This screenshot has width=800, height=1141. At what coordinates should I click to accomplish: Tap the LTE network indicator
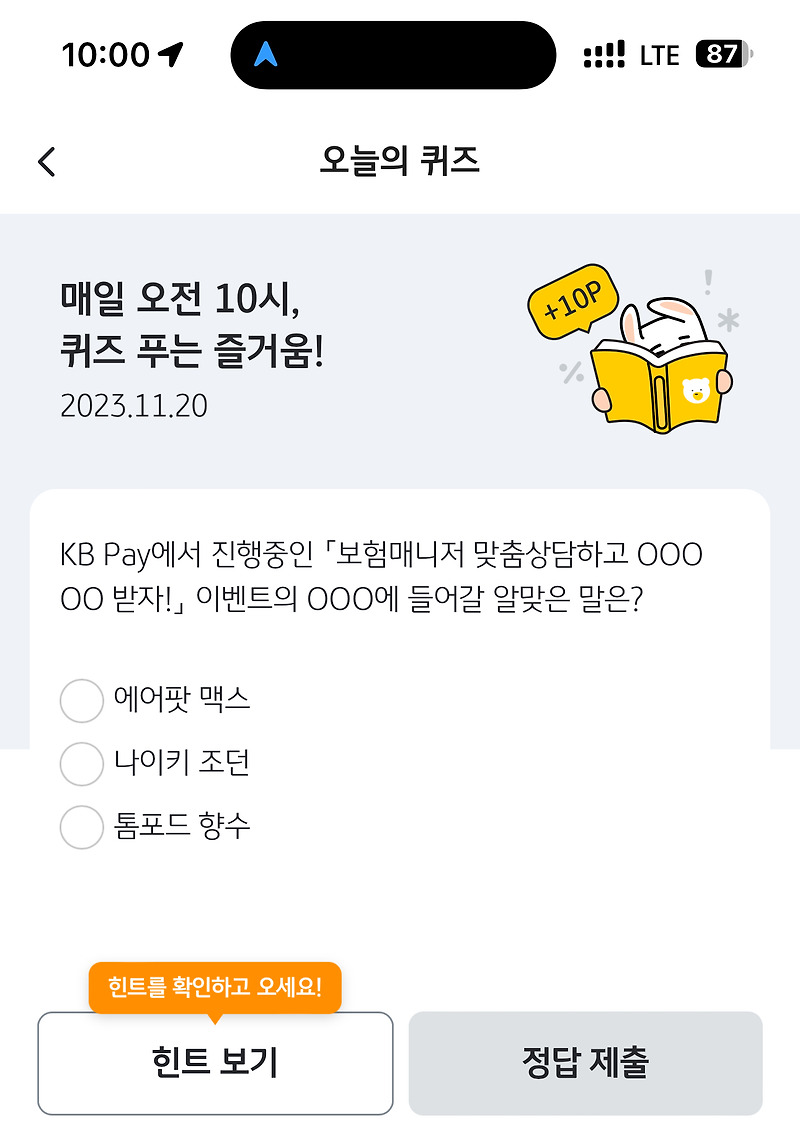point(660,57)
